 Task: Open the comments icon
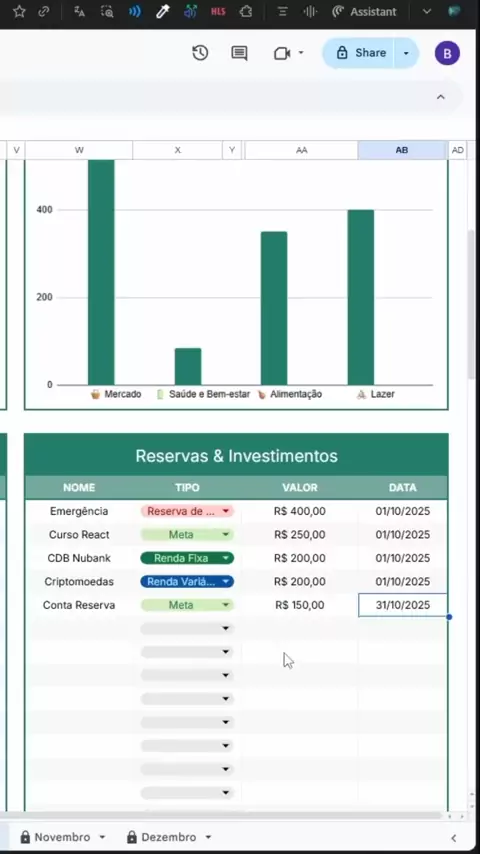tap(239, 53)
